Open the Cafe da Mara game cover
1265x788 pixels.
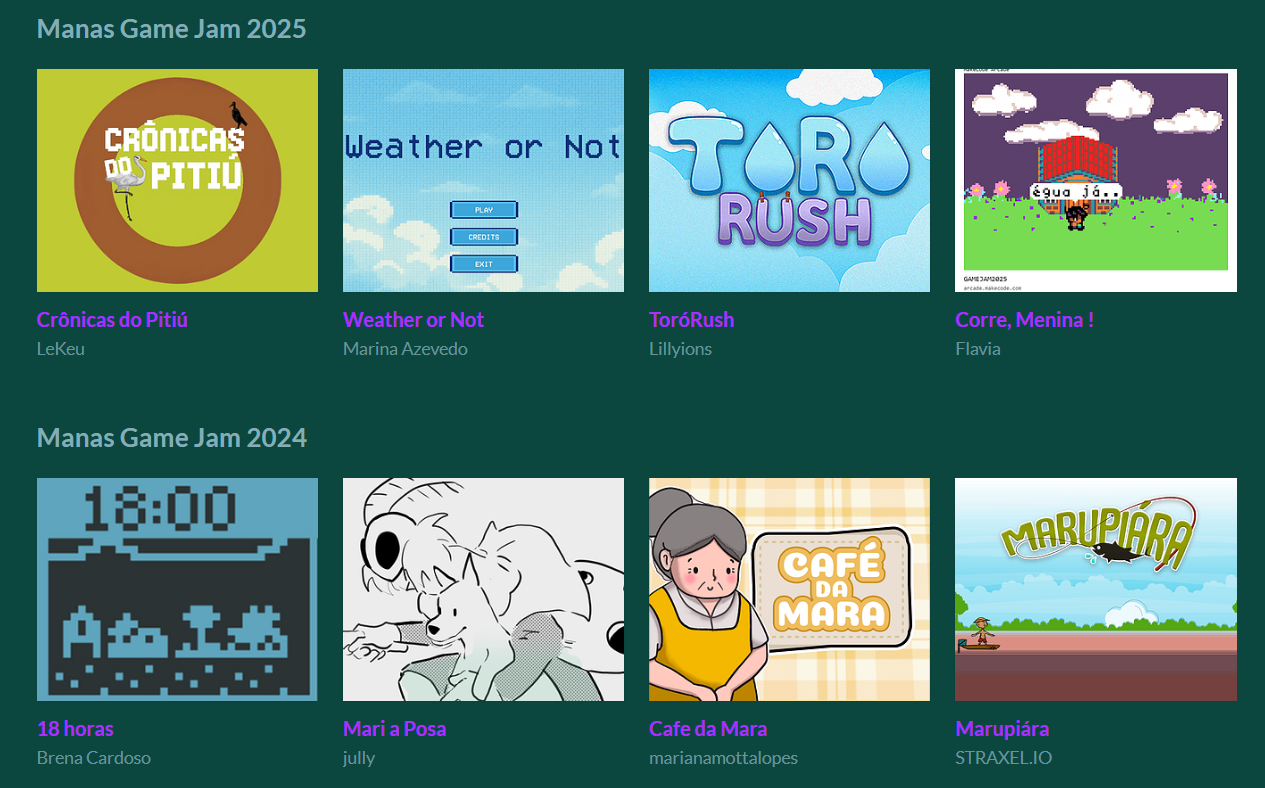tap(789, 589)
